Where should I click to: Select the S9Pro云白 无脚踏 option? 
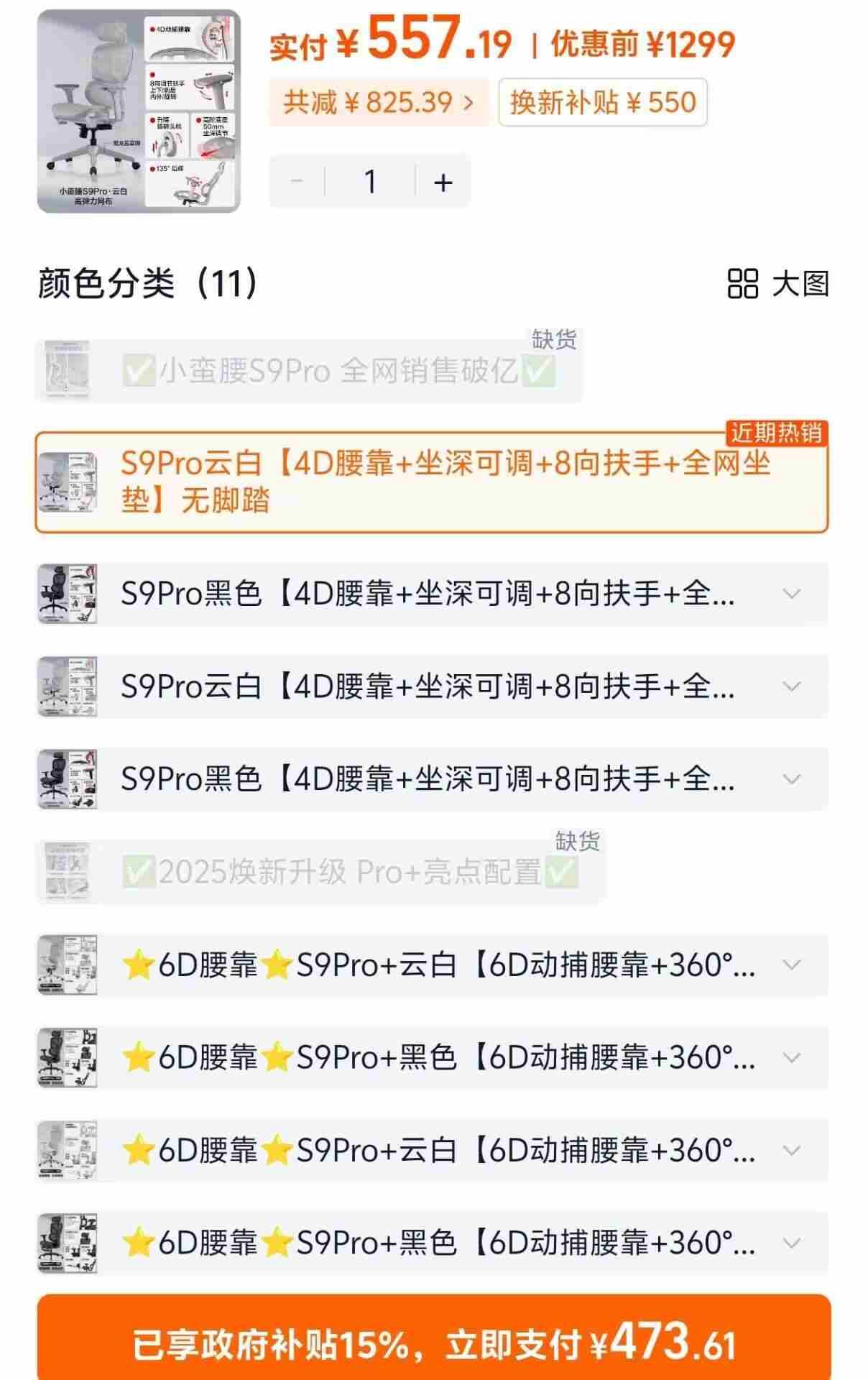pyautogui.click(x=431, y=482)
